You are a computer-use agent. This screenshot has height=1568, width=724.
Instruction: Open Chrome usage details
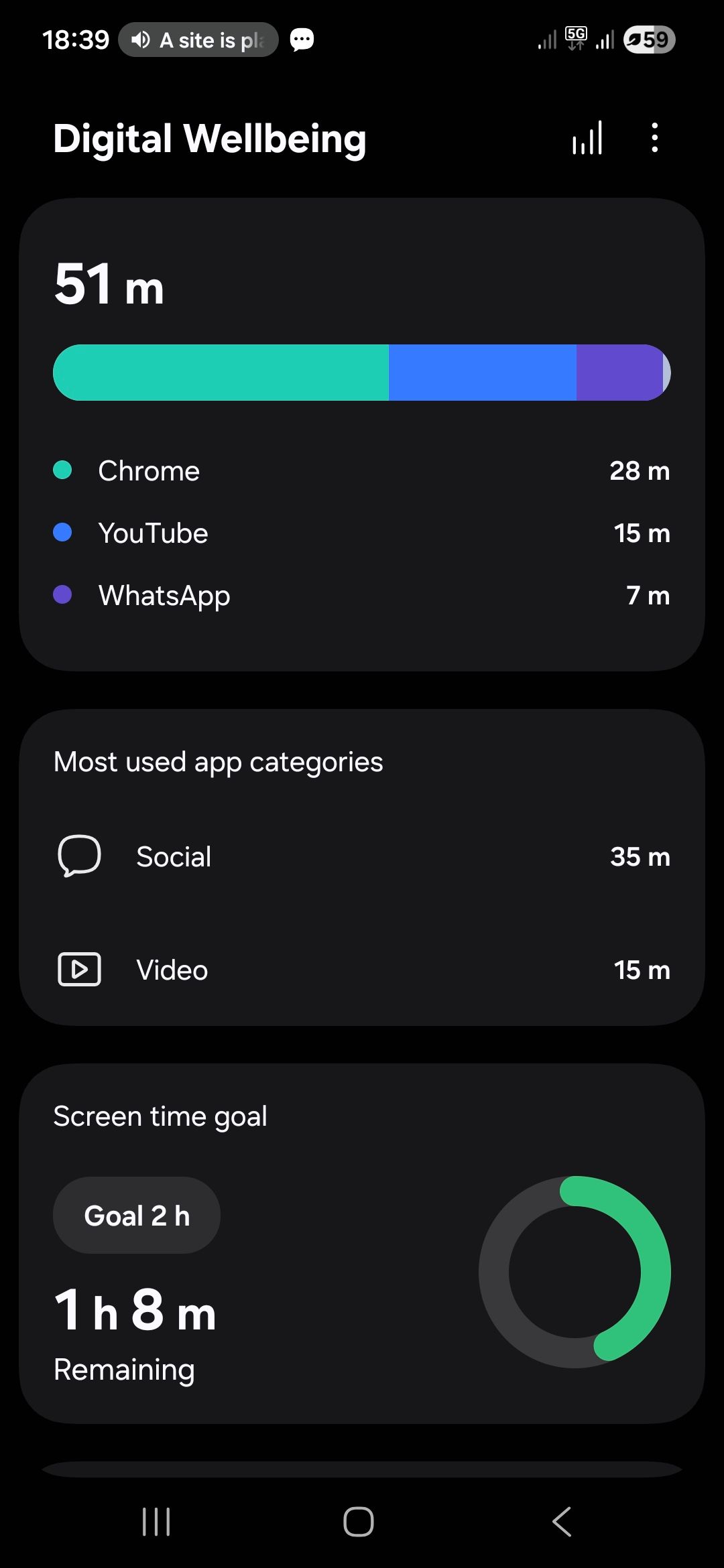(x=362, y=471)
